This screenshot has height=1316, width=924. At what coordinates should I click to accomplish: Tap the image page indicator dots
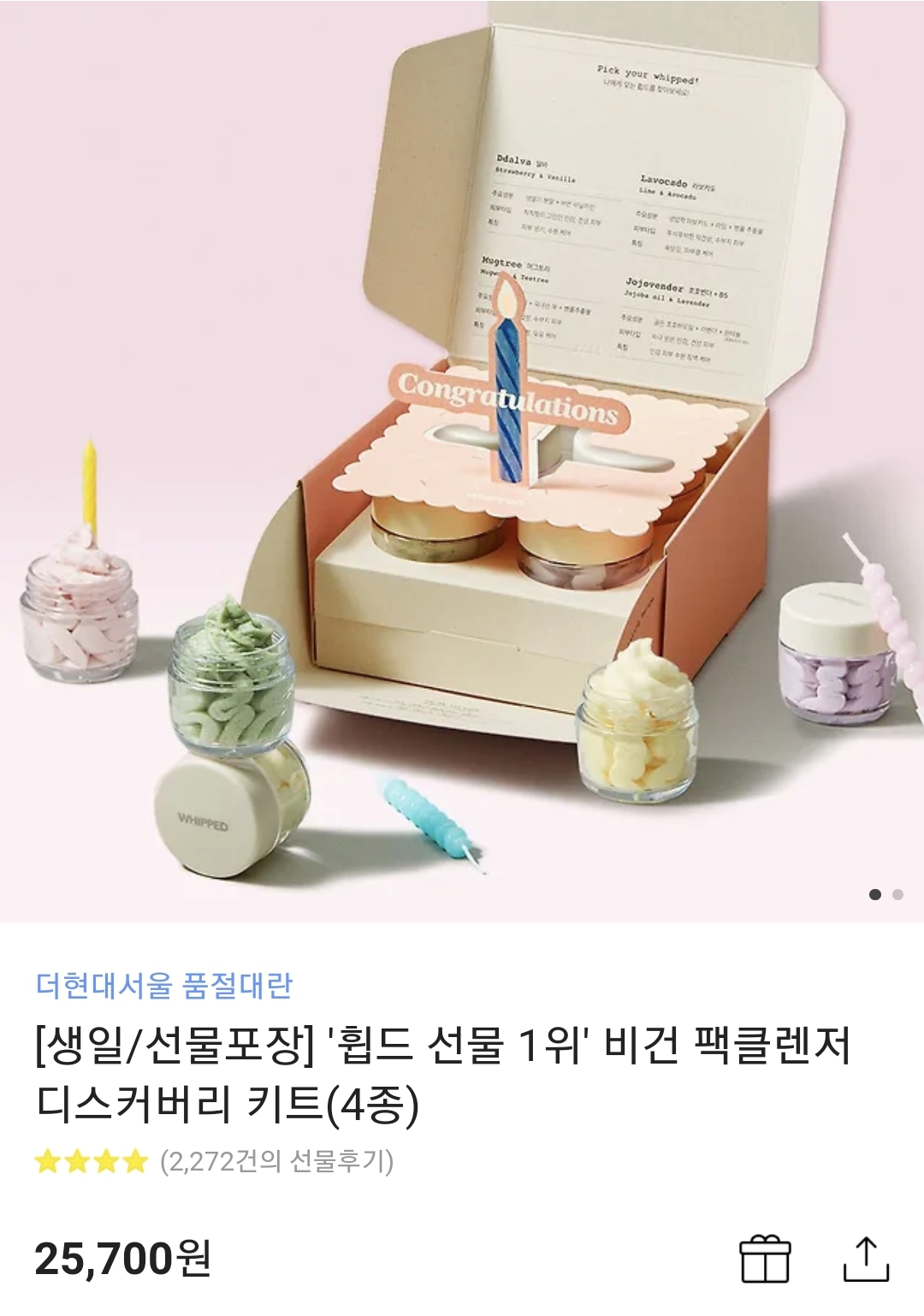(885, 894)
